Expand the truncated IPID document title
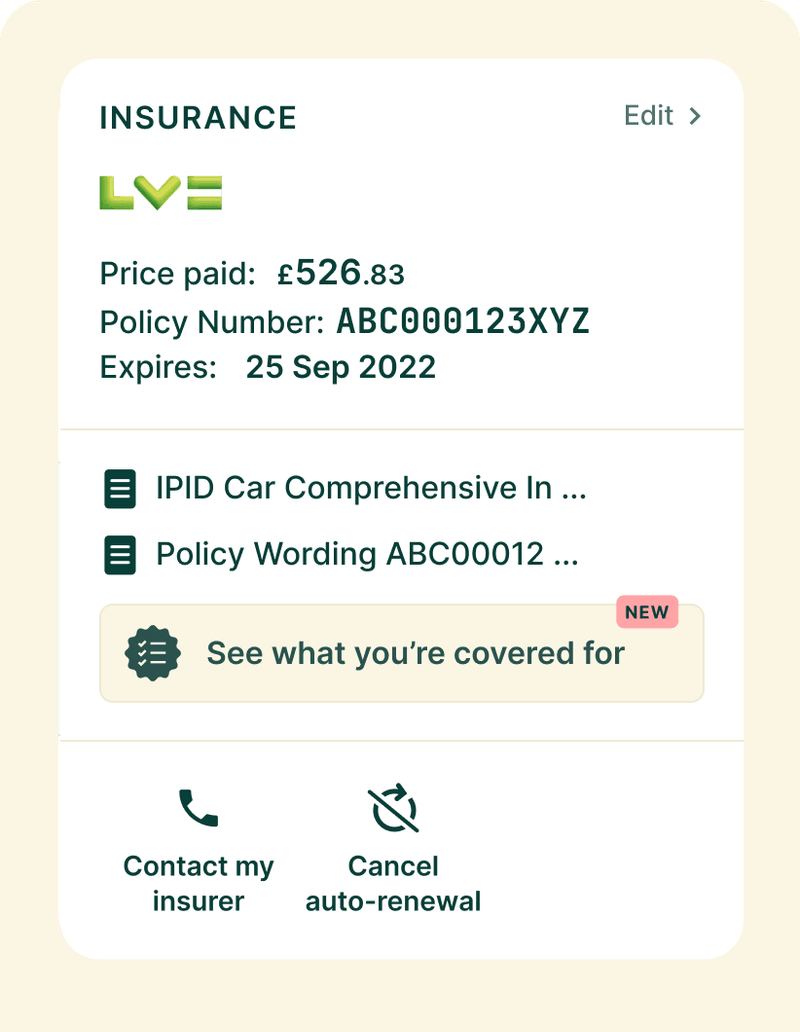 tap(370, 488)
